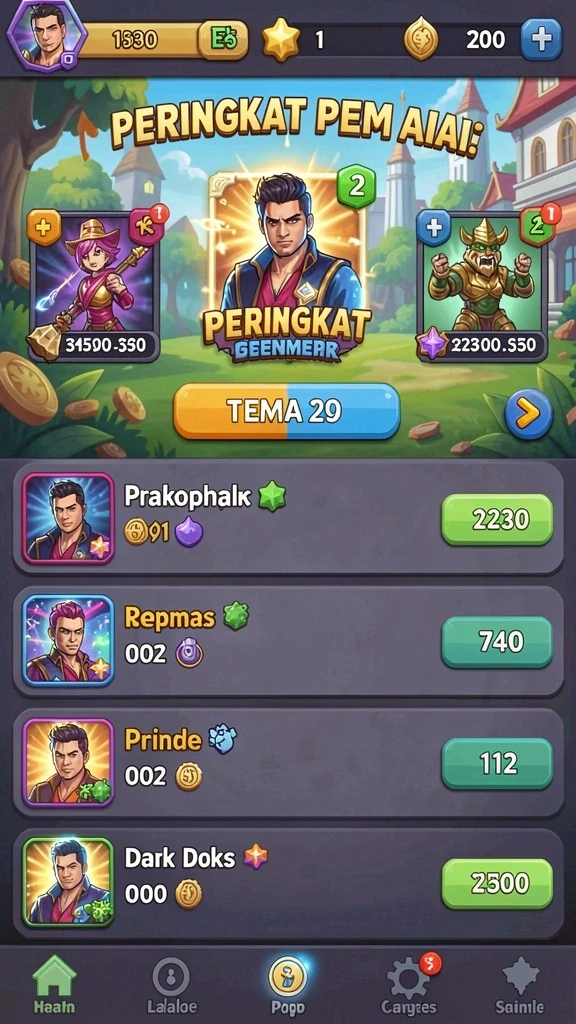
Task: Open the Caryges gear tab
Action: coord(409,985)
